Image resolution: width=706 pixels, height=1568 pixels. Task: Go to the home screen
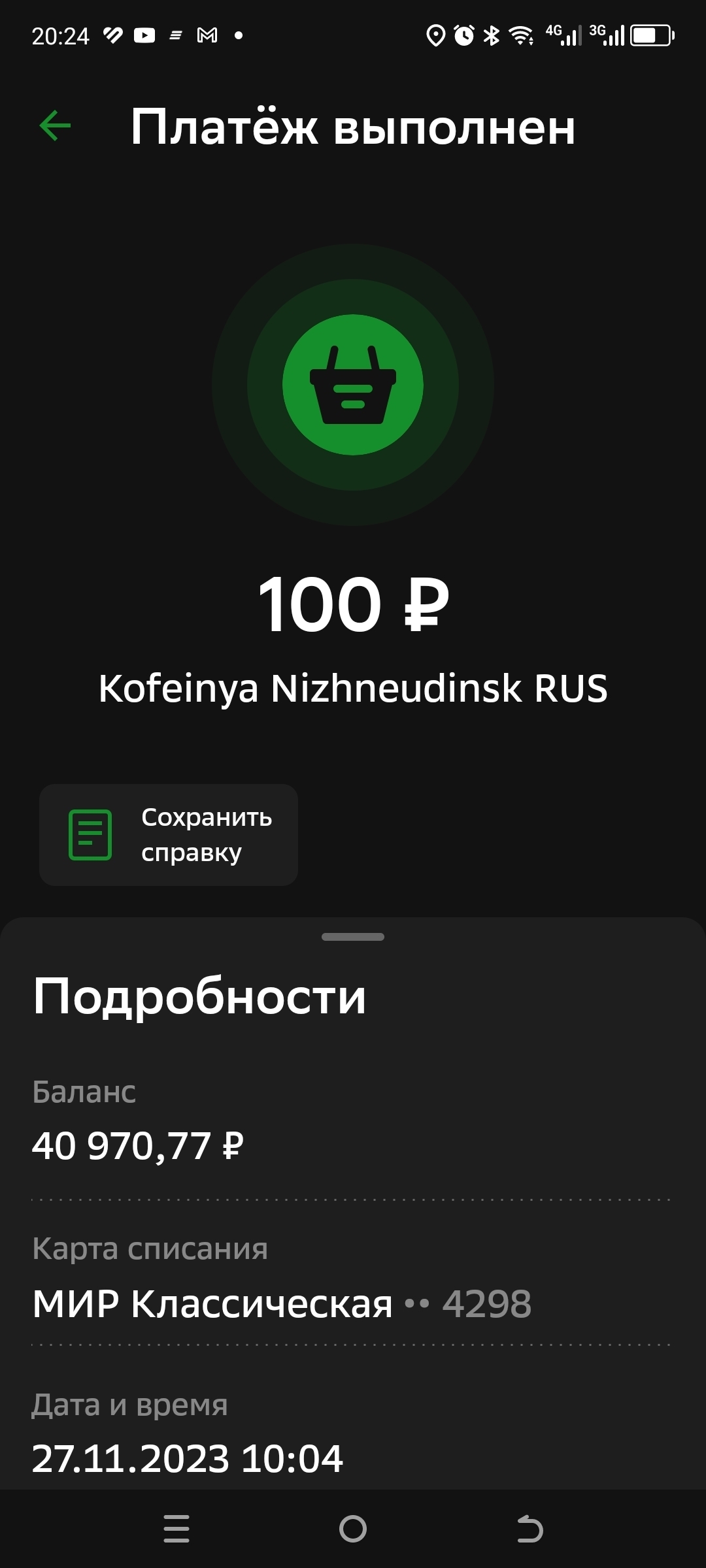(x=353, y=1528)
